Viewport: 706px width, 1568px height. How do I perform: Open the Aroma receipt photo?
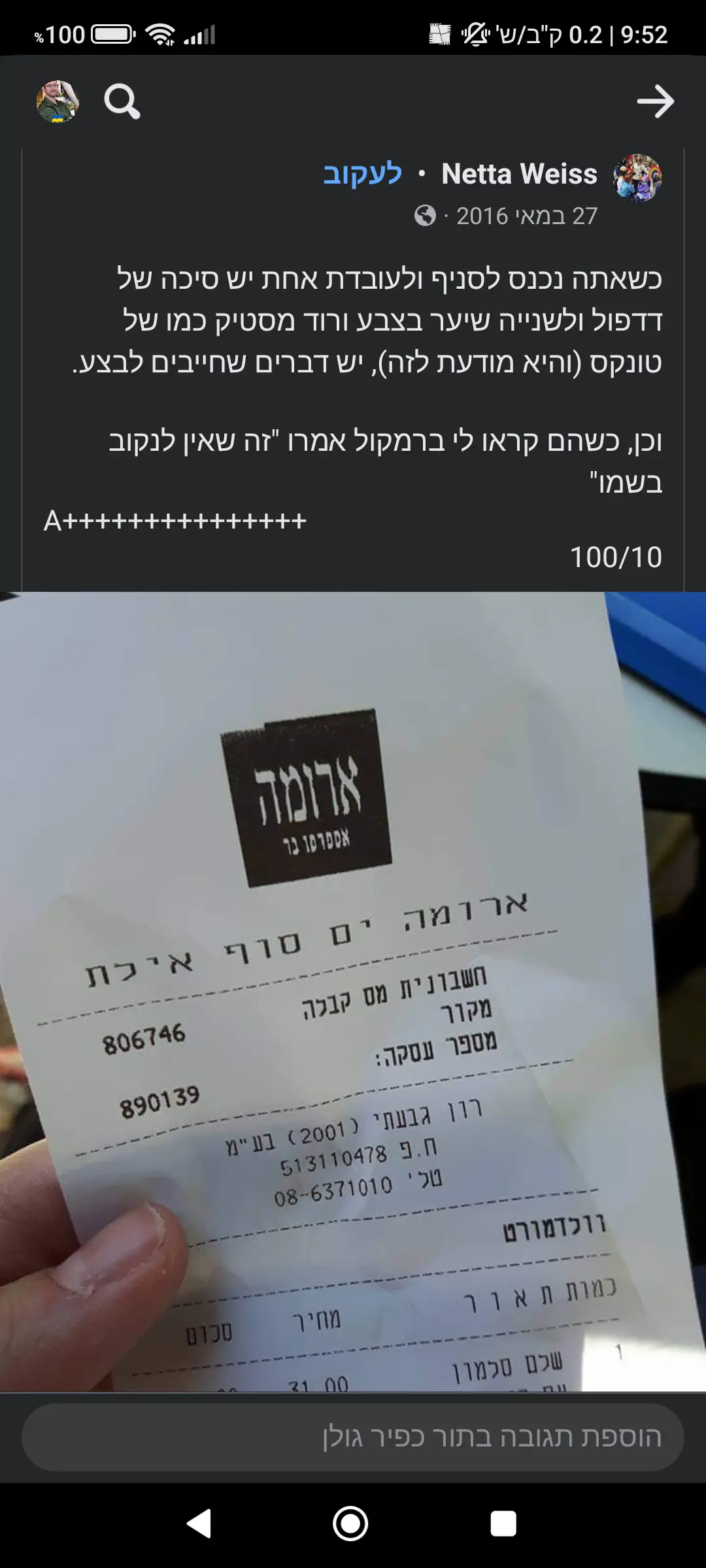coord(353,990)
